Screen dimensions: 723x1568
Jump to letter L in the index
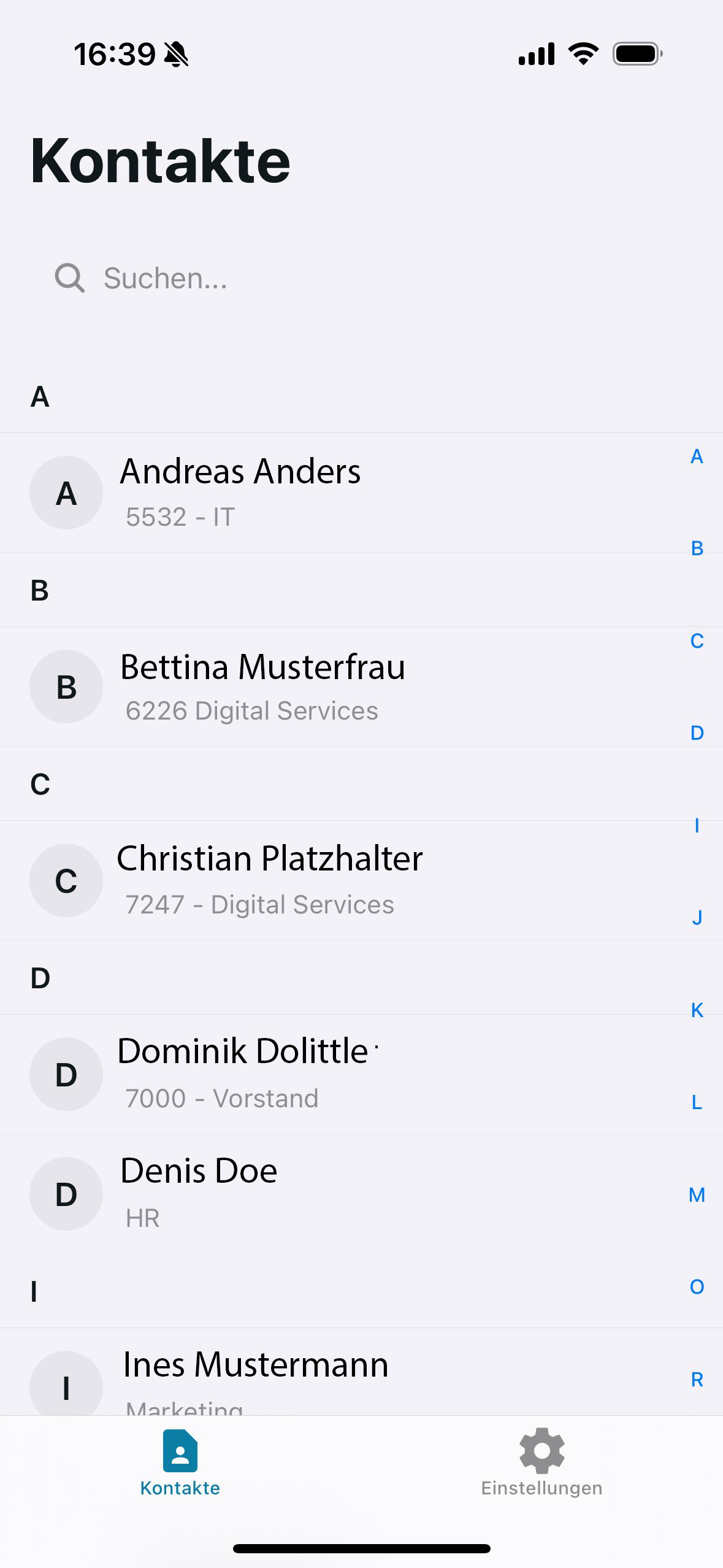pyautogui.click(x=697, y=1102)
